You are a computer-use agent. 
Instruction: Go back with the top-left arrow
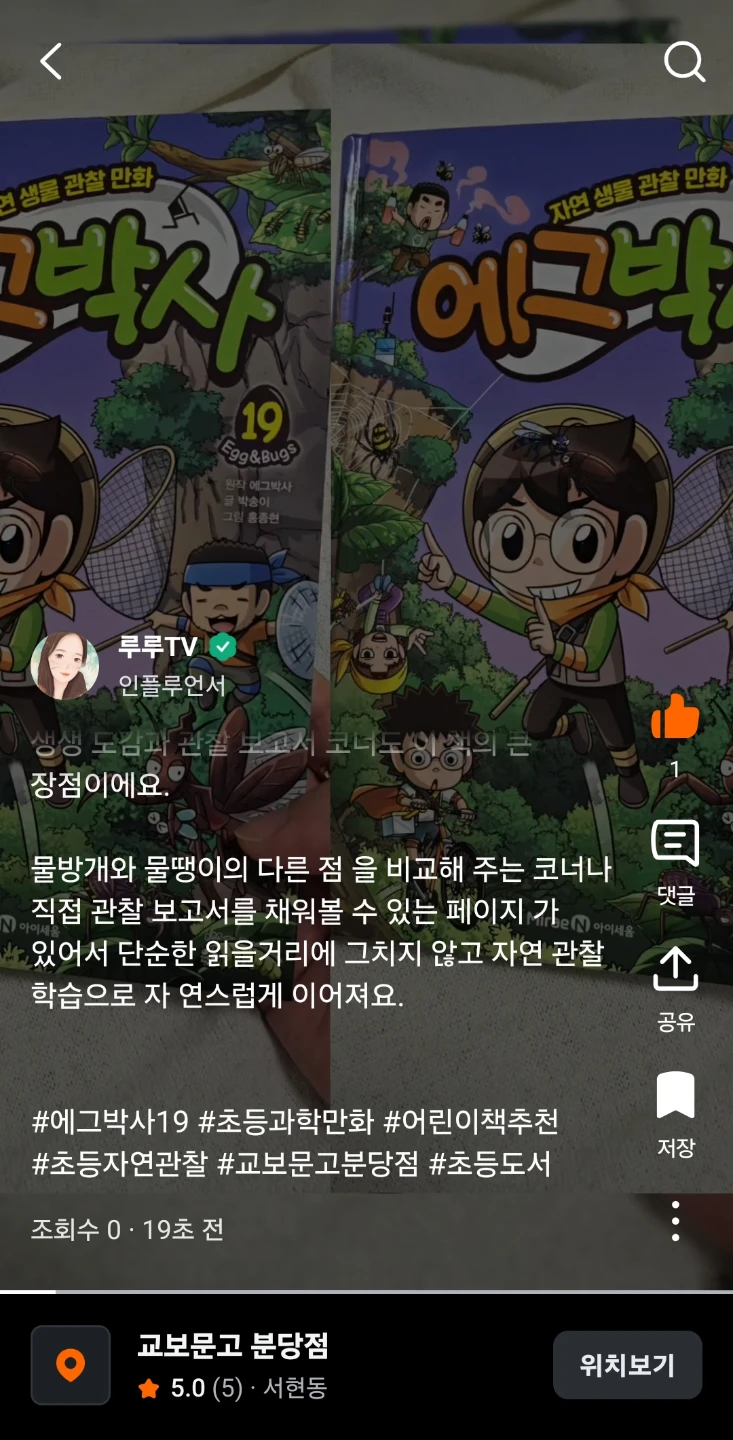(x=51, y=62)
